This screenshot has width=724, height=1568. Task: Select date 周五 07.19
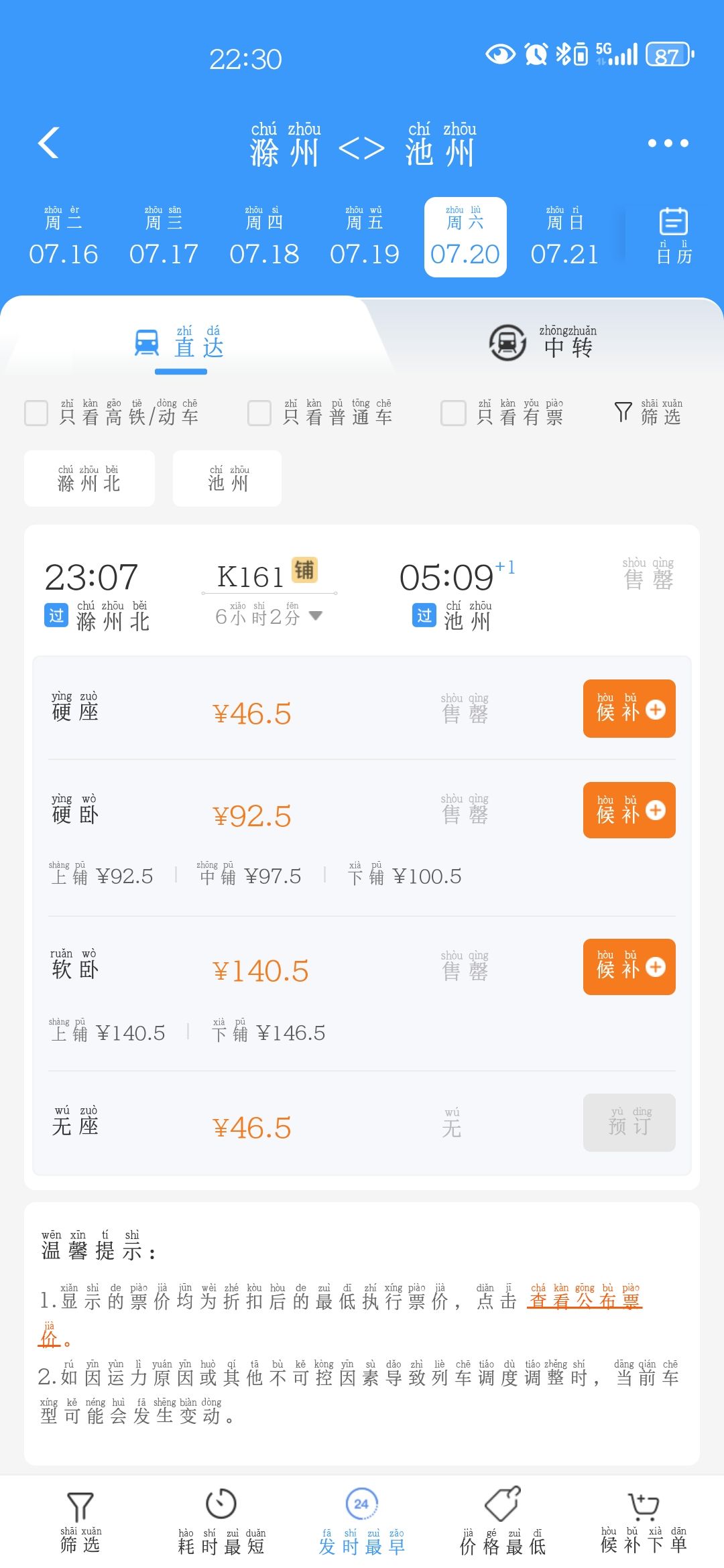click(x=364, y=237)
